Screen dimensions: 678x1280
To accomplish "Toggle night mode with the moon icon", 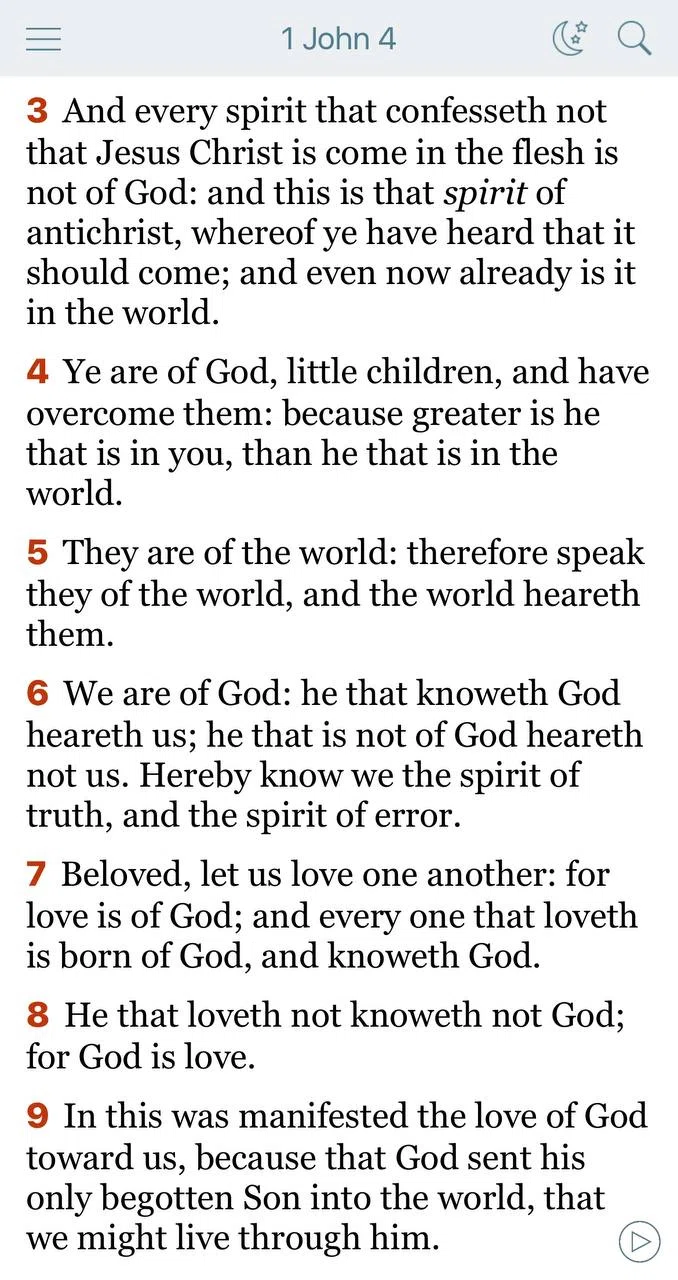I will (571, 39).
